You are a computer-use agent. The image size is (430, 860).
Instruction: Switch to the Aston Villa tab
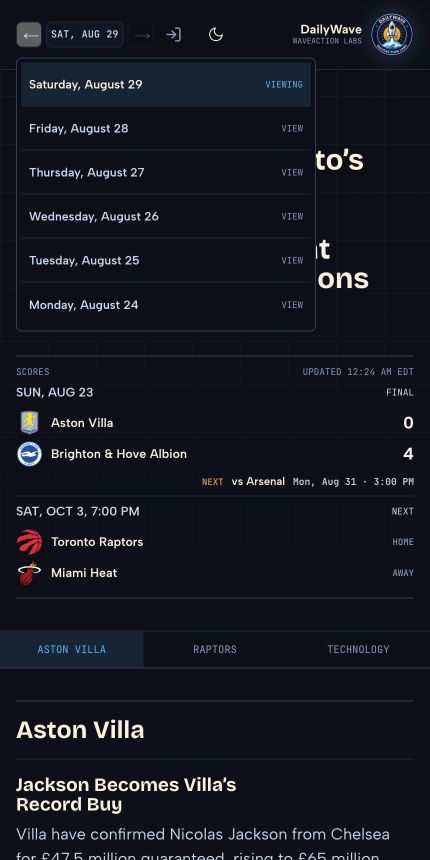pyautogui.click(x=72, y=649)
